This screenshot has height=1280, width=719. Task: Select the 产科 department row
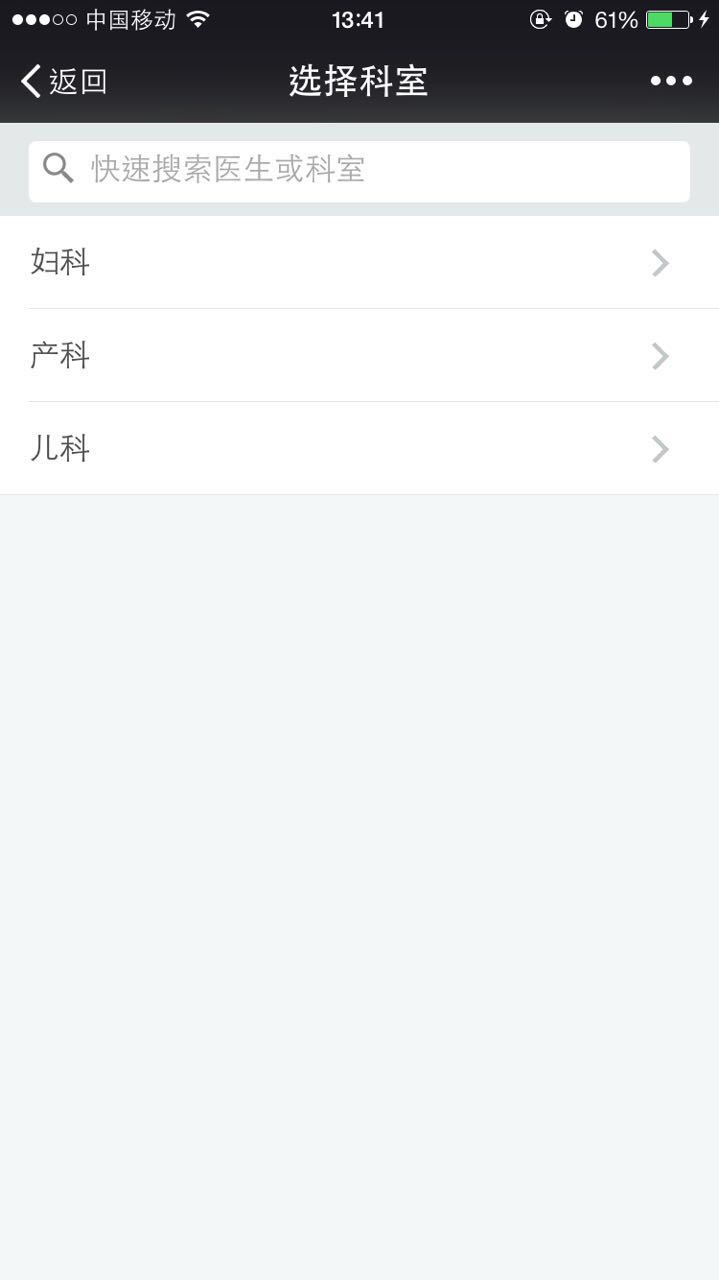[x=359, y=356]
